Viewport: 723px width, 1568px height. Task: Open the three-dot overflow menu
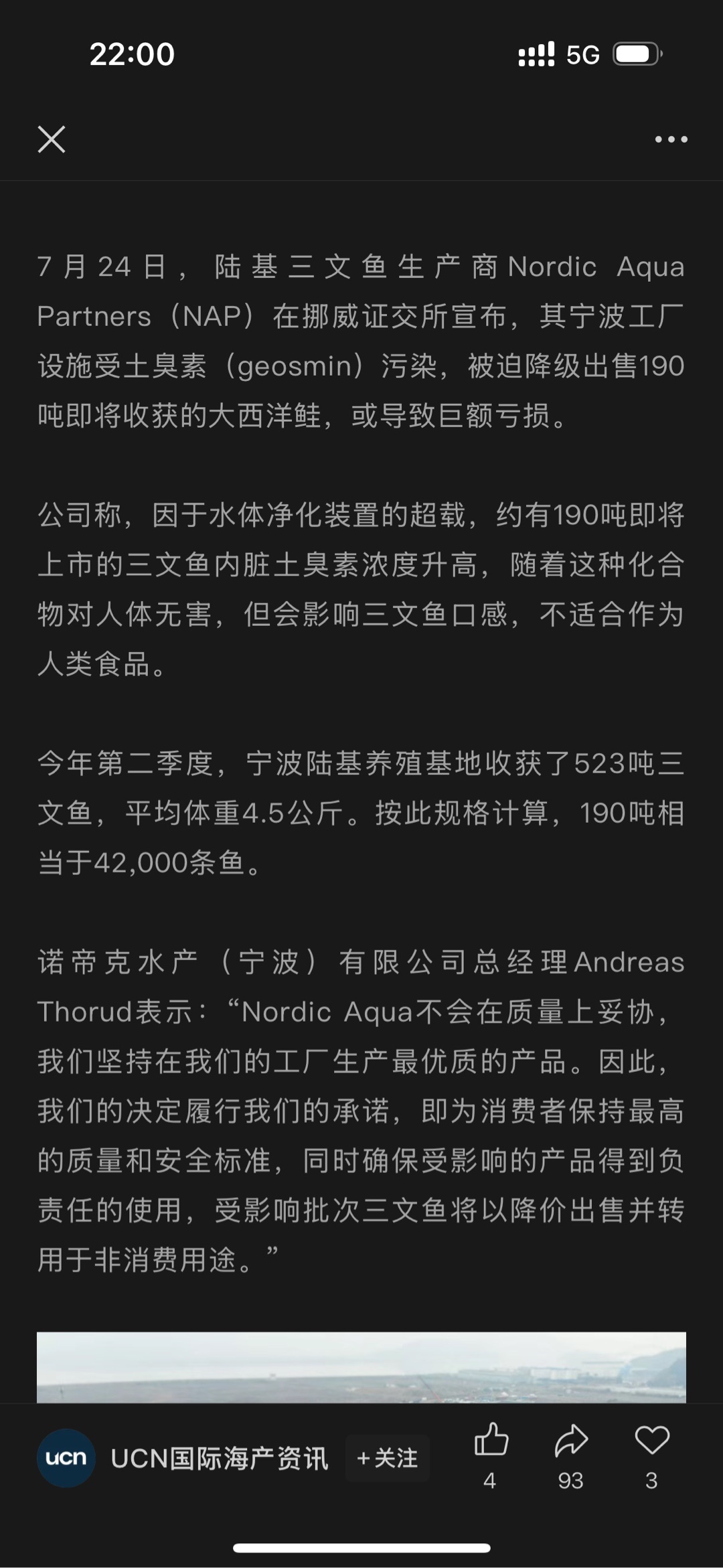[x=671, y=139]
